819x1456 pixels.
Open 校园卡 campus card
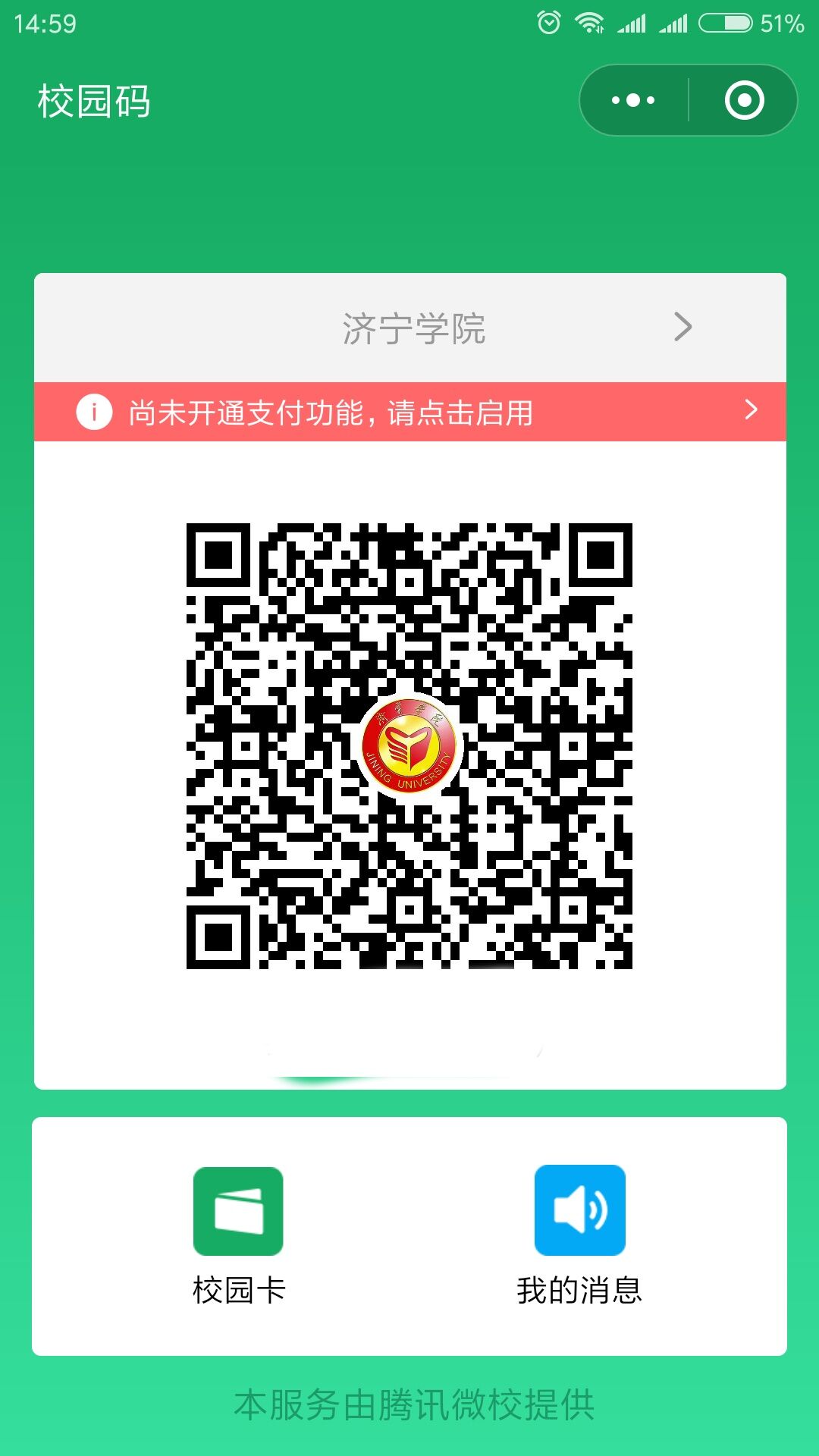238,1234
